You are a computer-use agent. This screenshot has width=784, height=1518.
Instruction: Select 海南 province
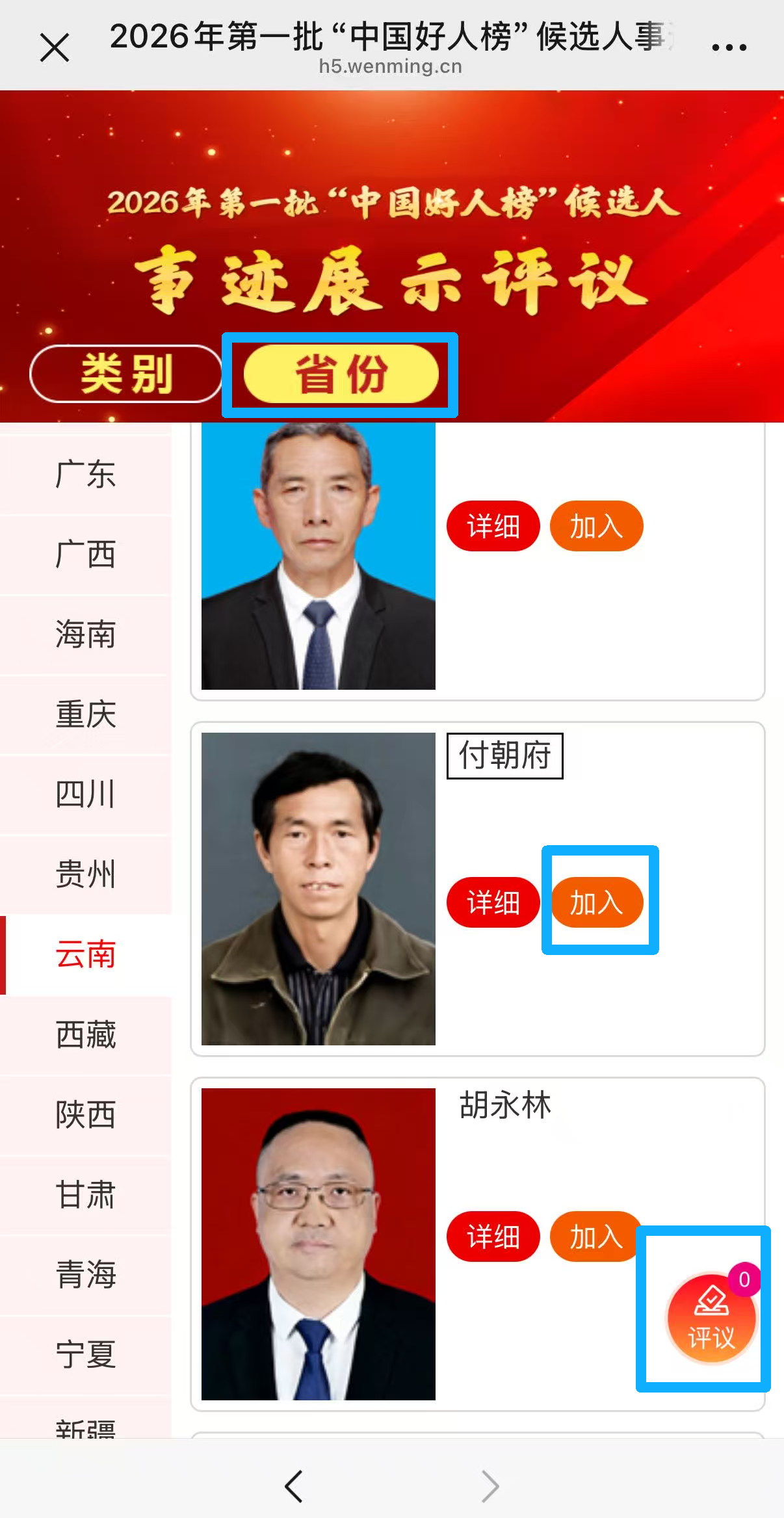click(x=85, y=635)
